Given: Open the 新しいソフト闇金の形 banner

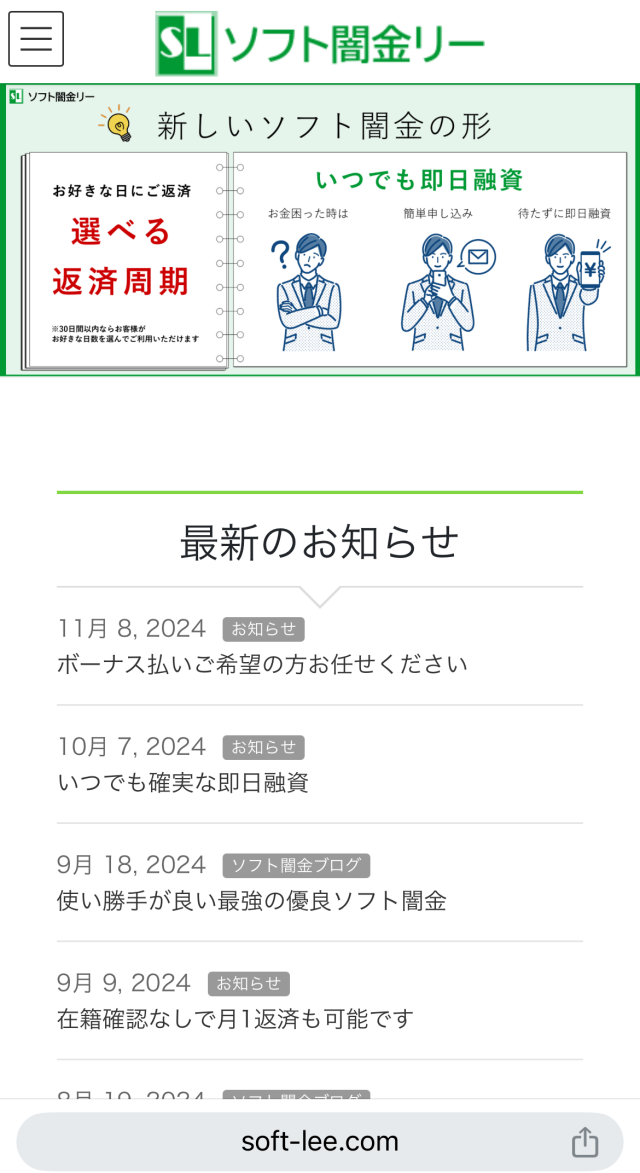Looking at the screenshot, I should click(x=320, y=230).
